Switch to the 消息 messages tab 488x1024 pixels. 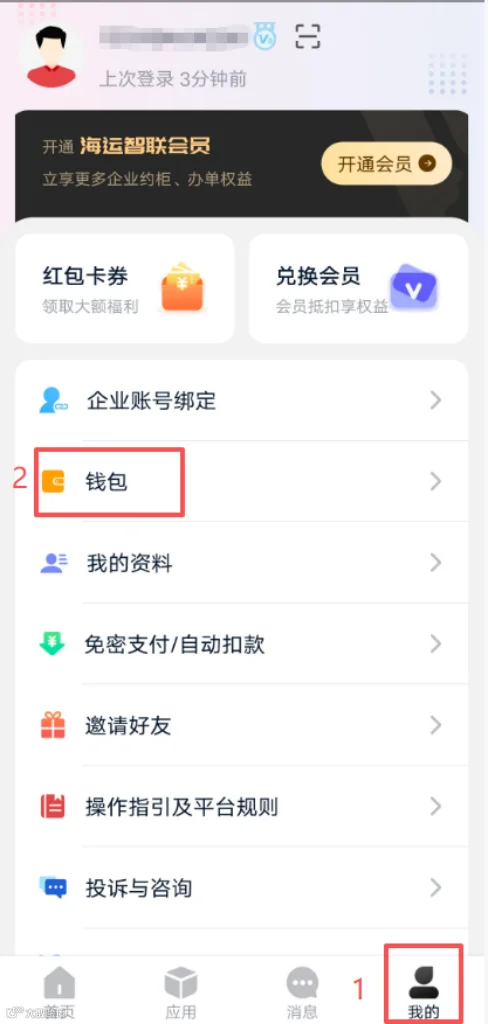click(x=302, y=993)
